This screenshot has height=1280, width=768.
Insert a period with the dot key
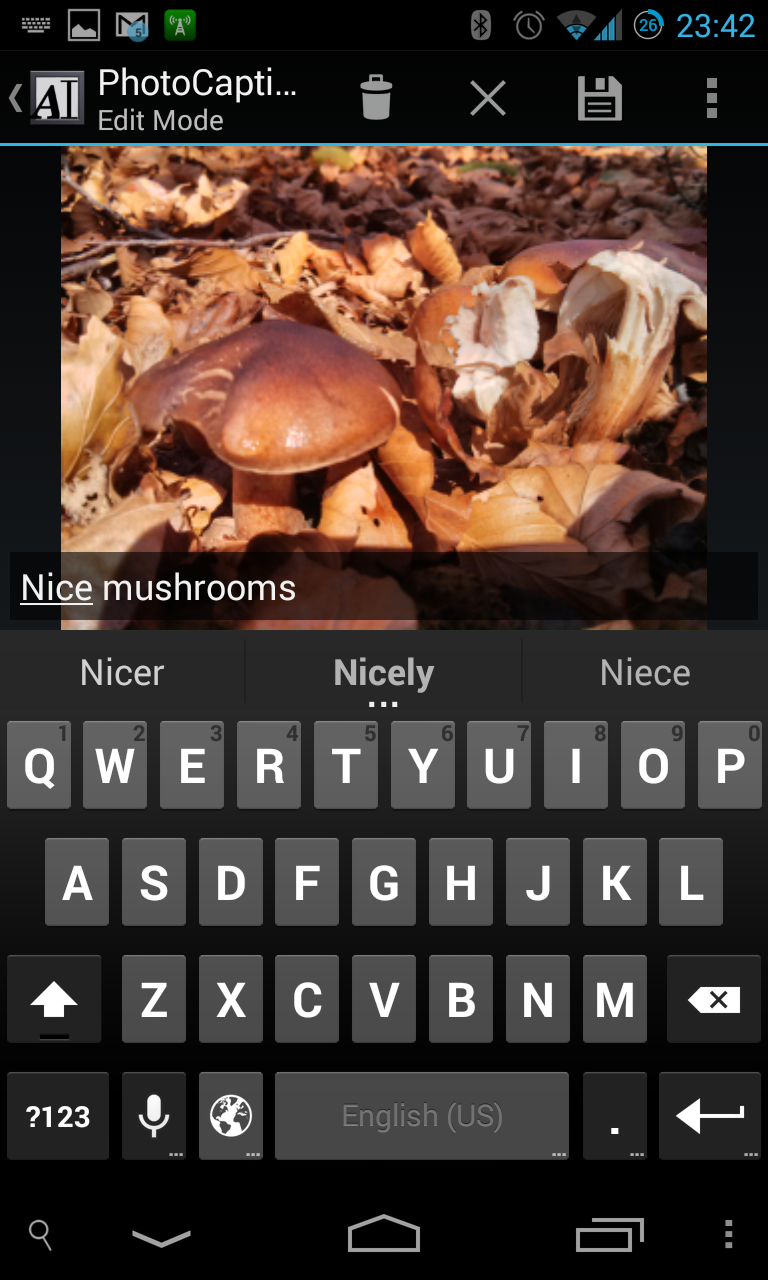coord(614,1116)
